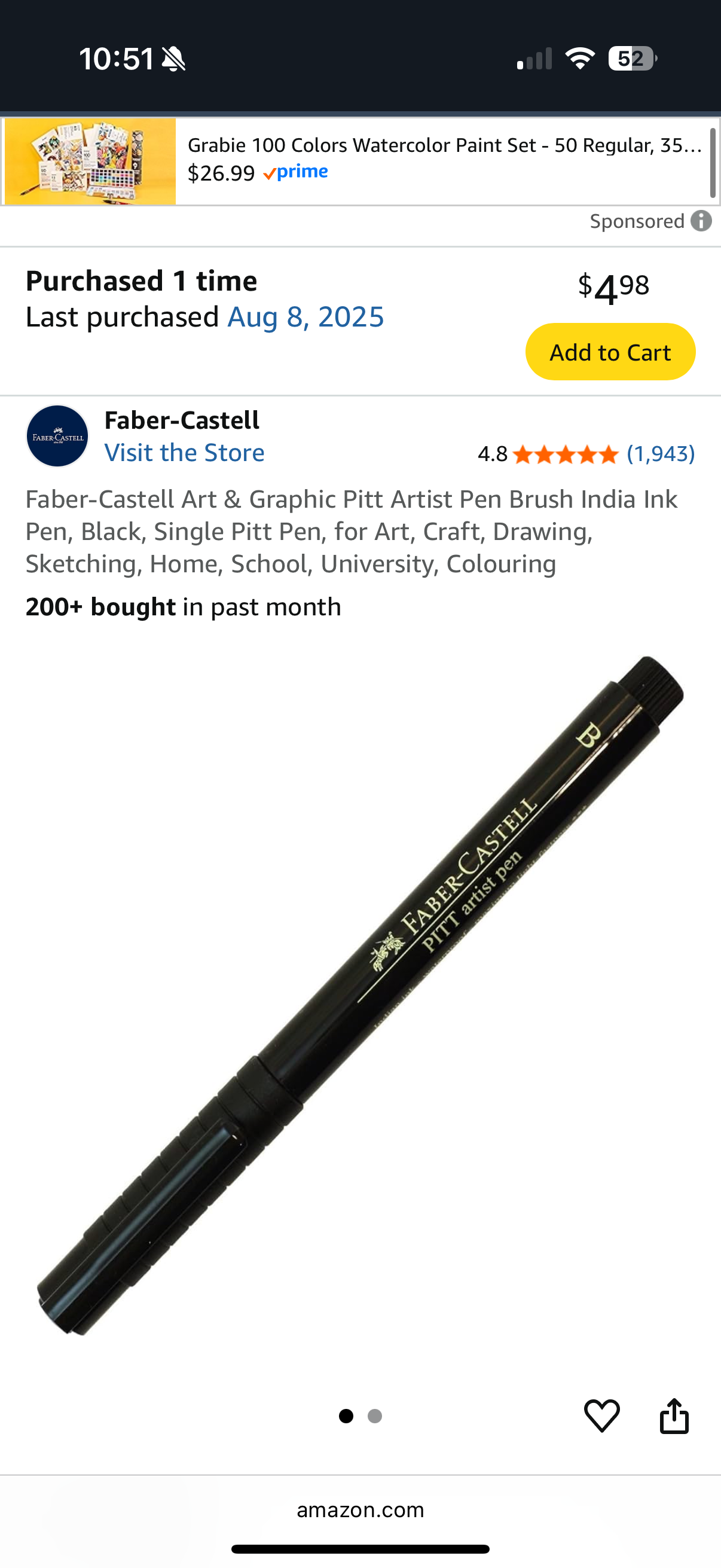Viewport: 721px width, 1568px height.
Task: Tap the amazon.com address bar
Action: (x=360, y=1510)
